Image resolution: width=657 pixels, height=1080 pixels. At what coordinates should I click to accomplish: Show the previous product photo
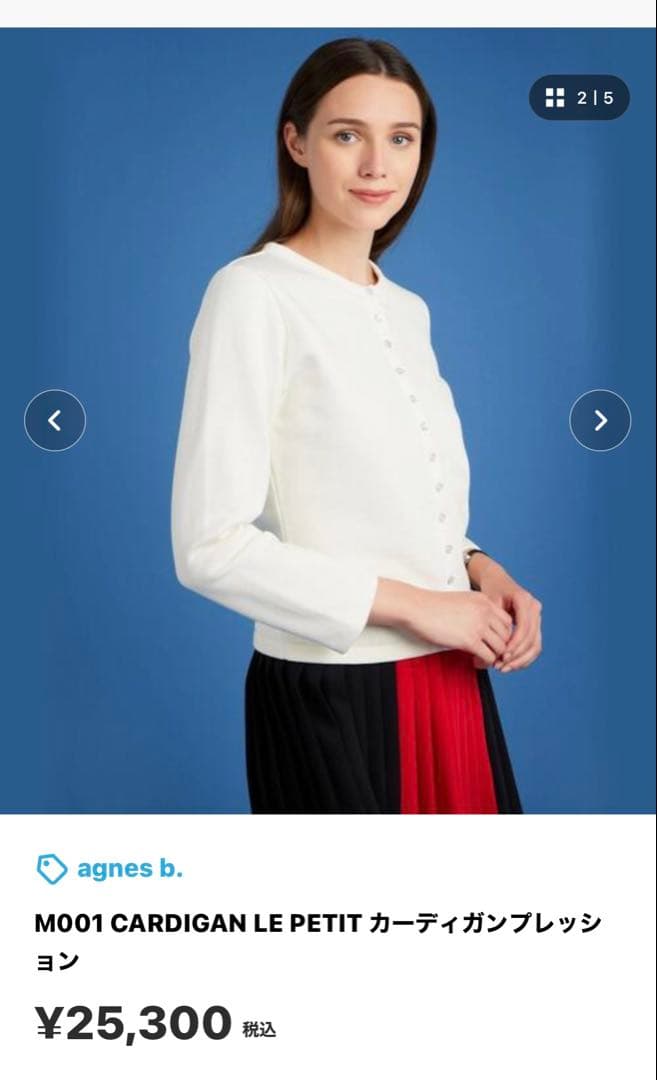pyautogui.click(x=55, y=420)
